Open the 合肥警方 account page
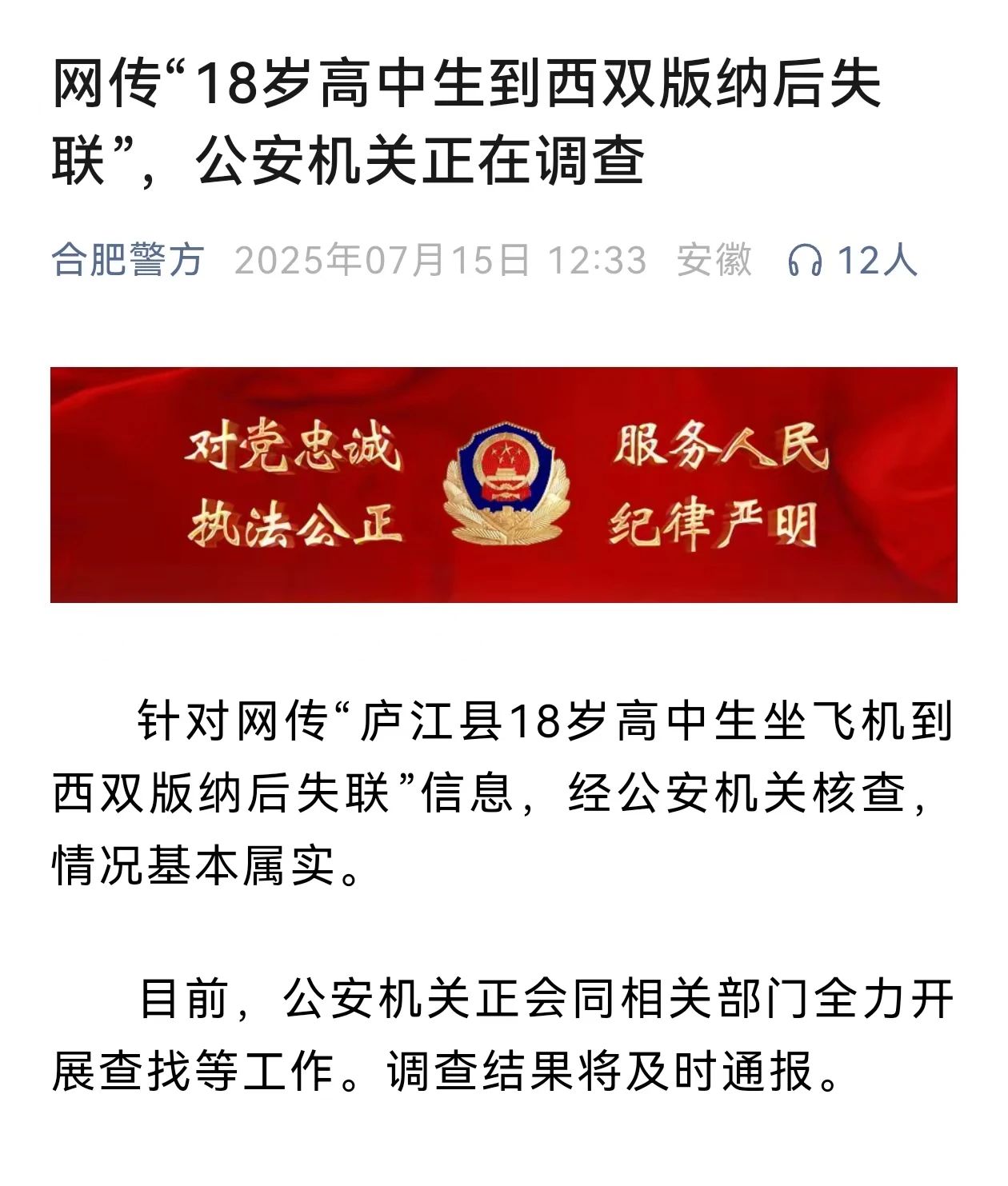This screenshot has height=1186, width=1008. point(128,260)
